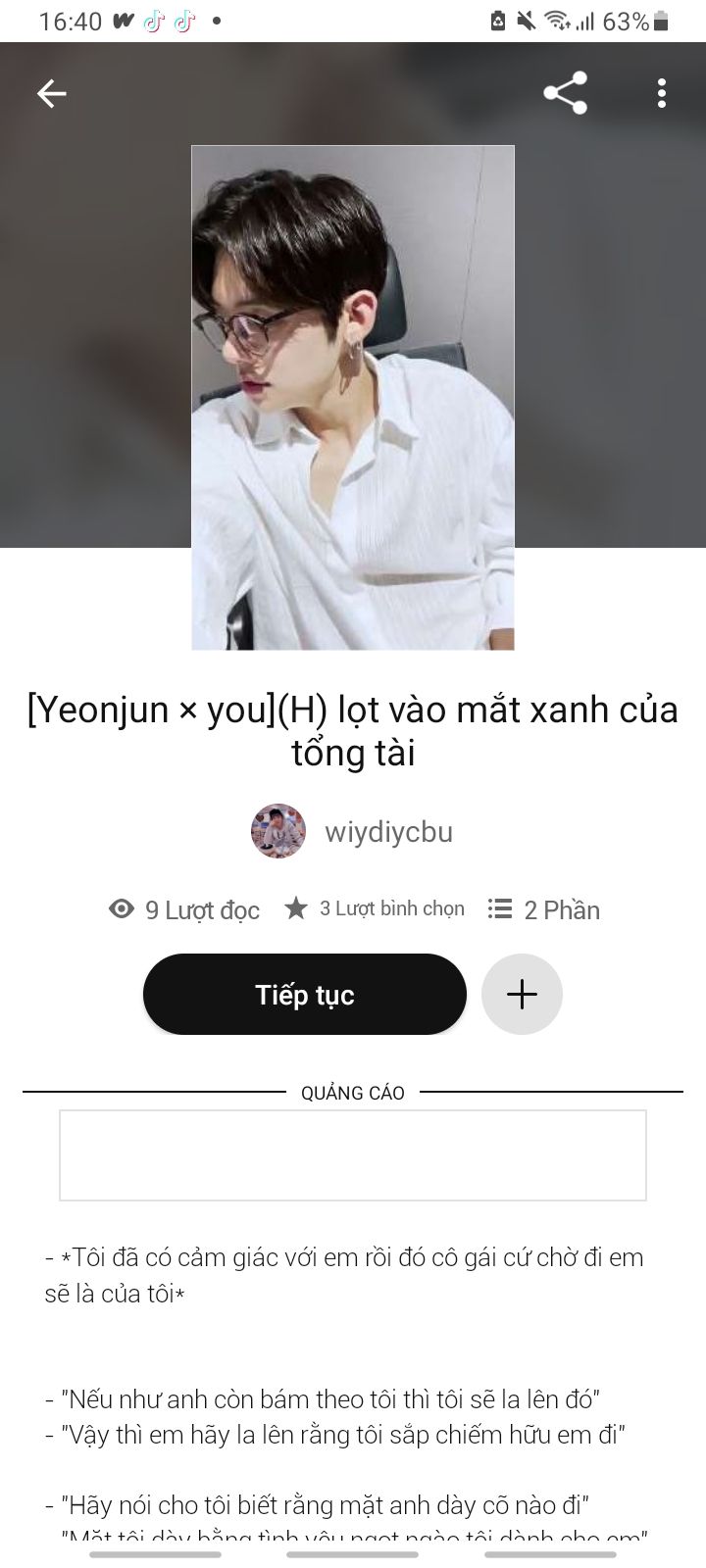Open the three-dot overflow menu
Image resolution: width=706 pixels, height=1568 pixels.
point(662,94)
